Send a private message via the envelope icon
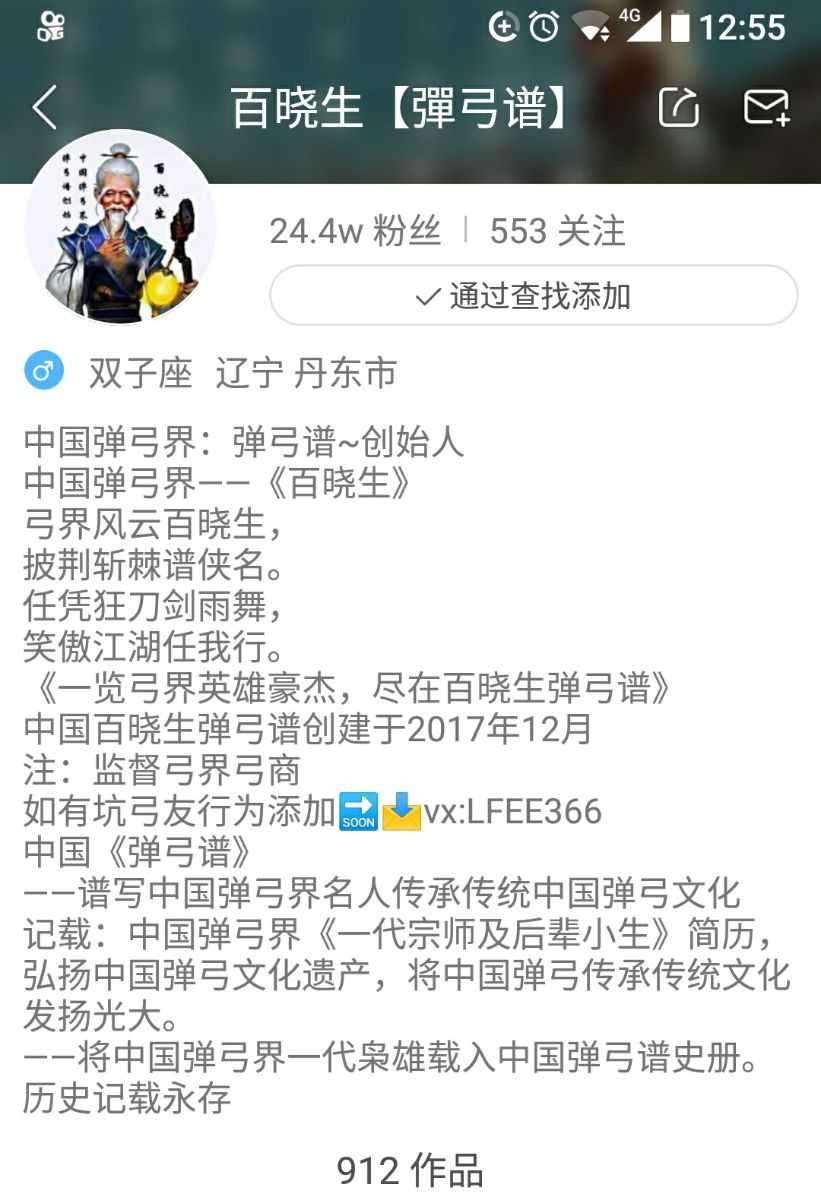Image resolution: width=821 pixels, height=1200 pixels. [767, 107]
